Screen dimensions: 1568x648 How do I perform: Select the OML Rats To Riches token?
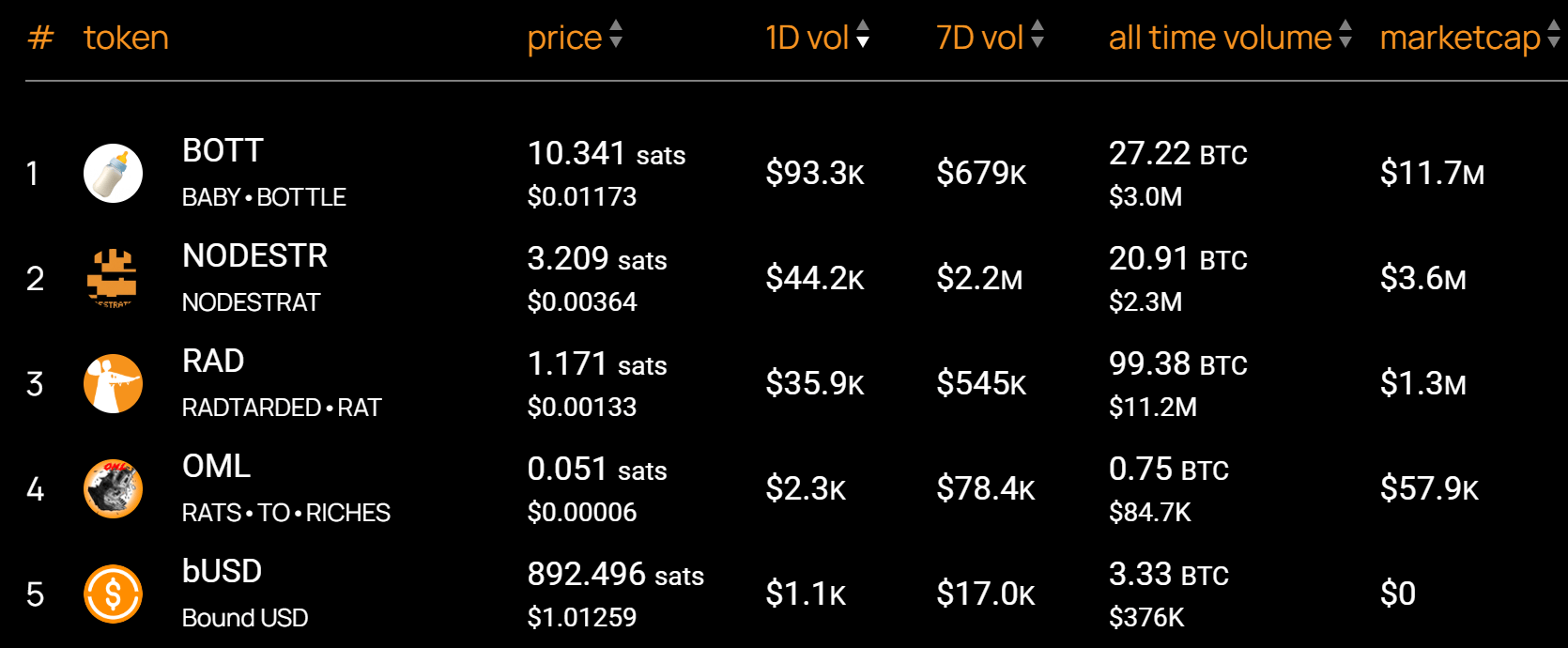(x=216, y=467)
